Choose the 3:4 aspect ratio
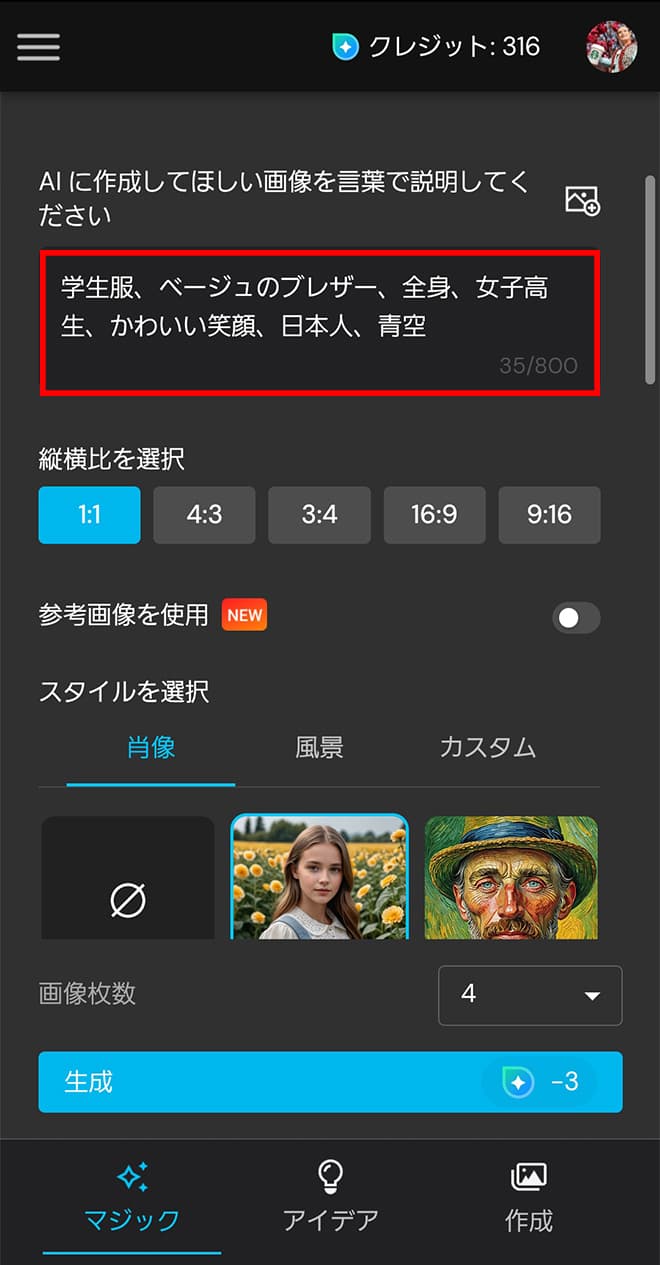This screenshot has height=1265, width=660. [x=319, y=515]
